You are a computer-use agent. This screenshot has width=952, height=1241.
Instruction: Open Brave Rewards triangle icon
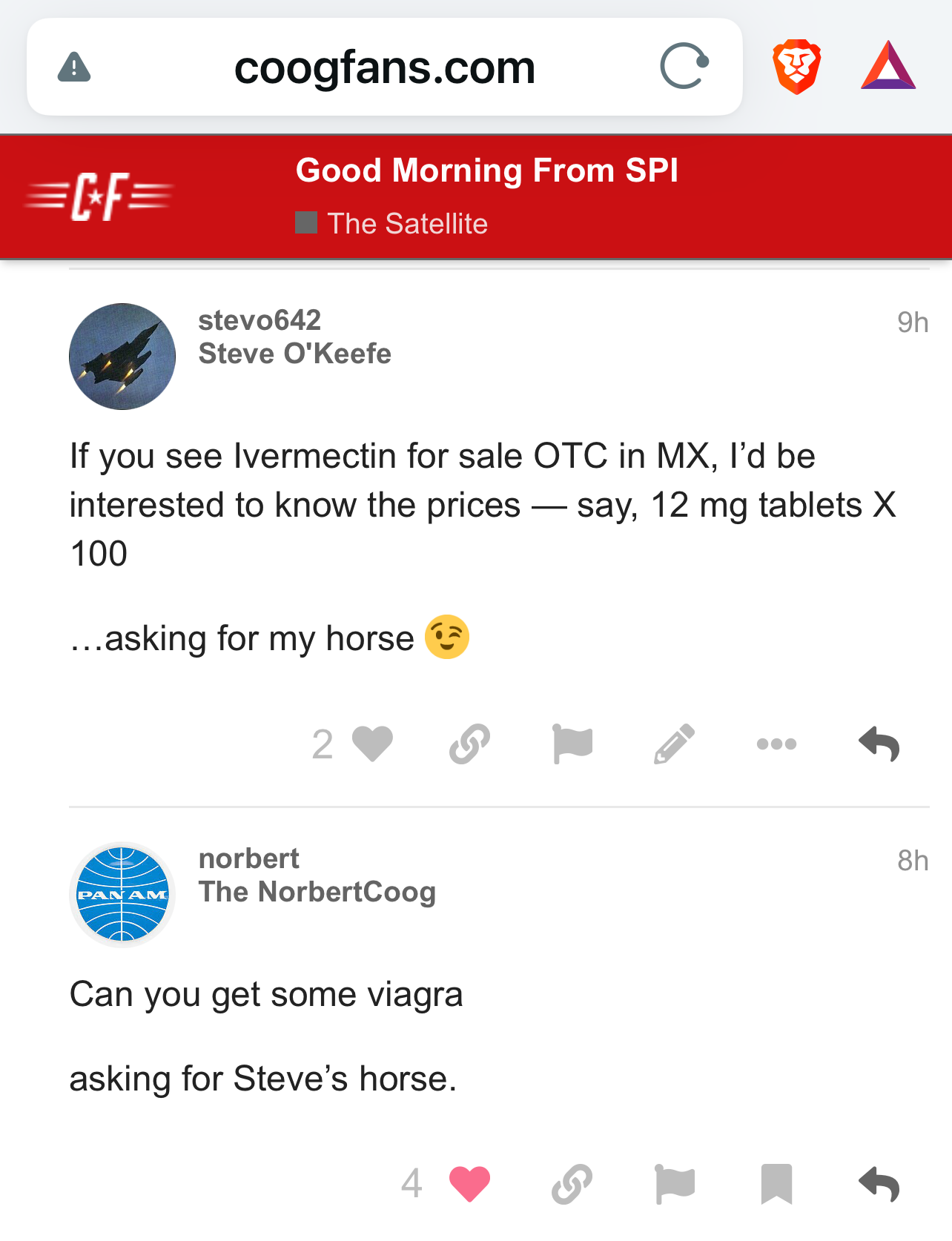click(x=888, y=67)
